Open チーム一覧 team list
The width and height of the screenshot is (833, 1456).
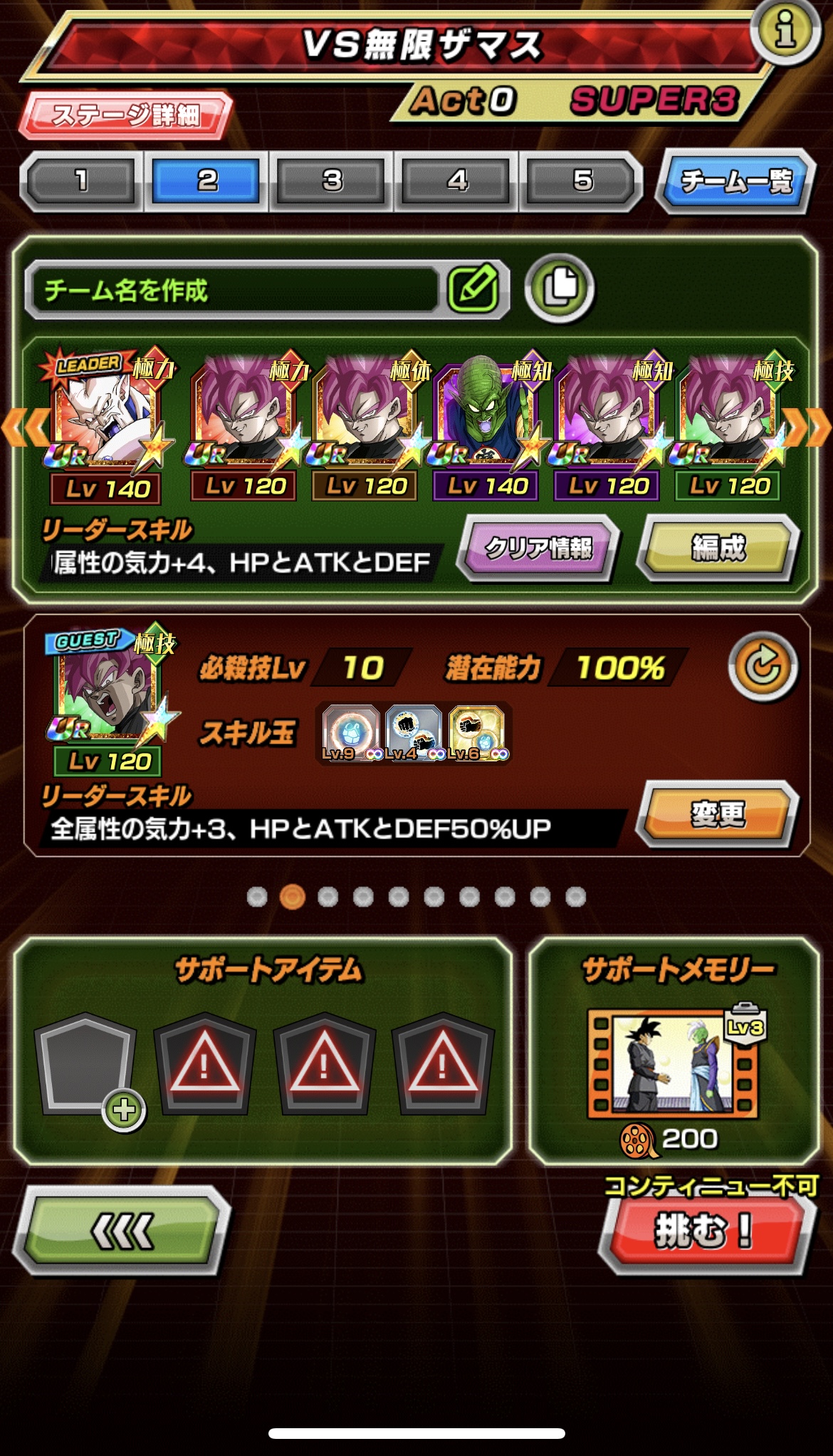[x=736, y=181]
